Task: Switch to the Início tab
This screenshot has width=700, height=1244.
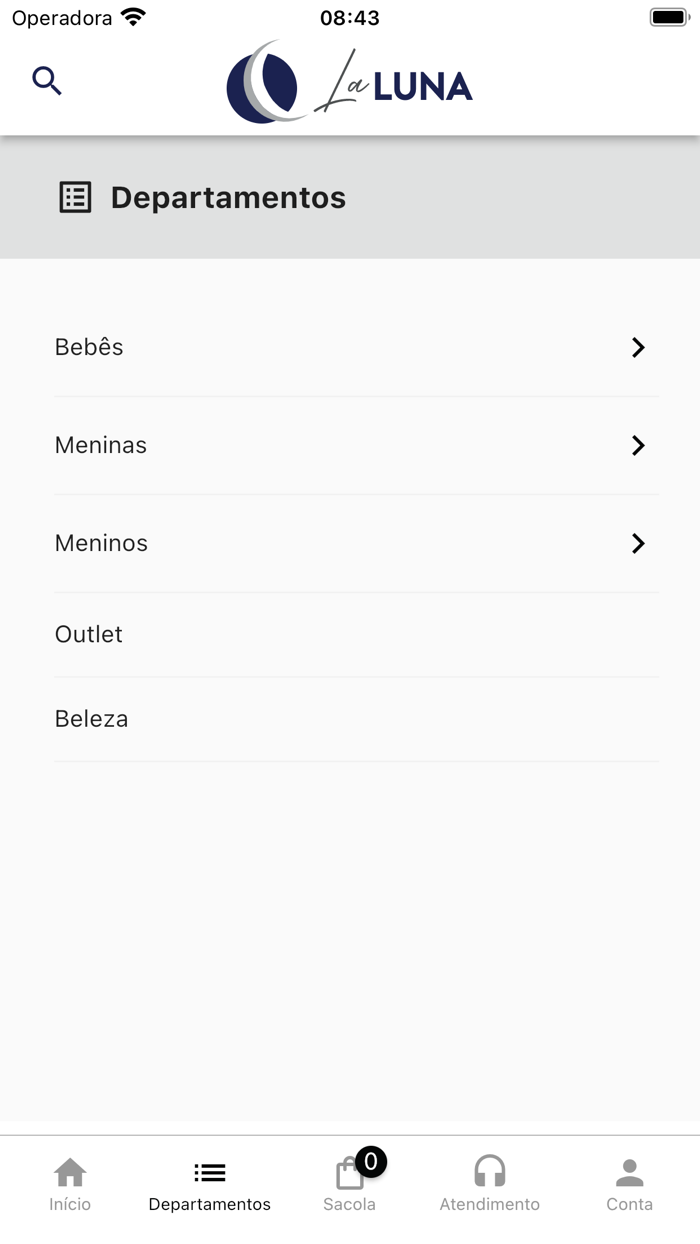Action: [70, 1185]
